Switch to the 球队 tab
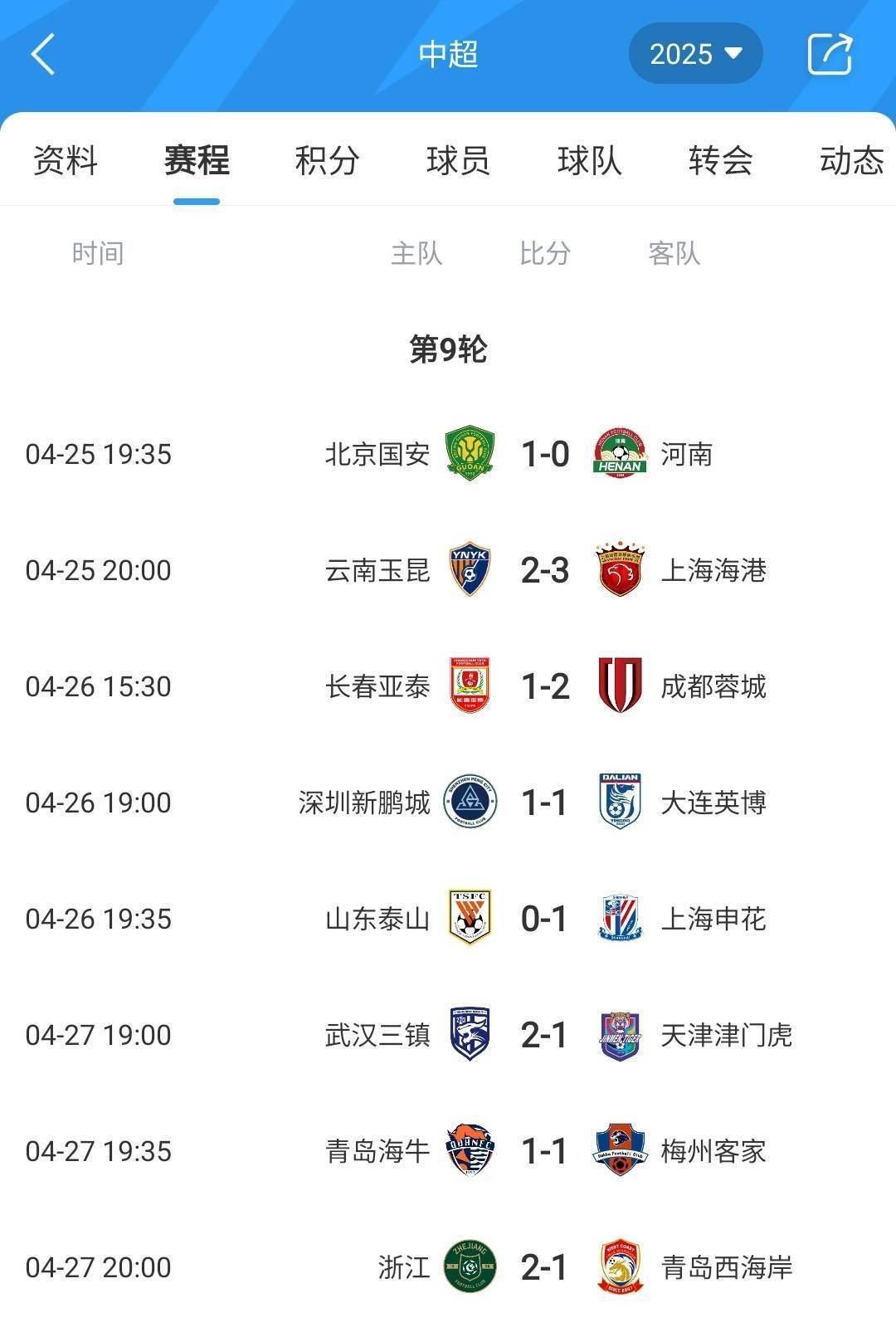The image size is (896, 1337). point(589,160)
